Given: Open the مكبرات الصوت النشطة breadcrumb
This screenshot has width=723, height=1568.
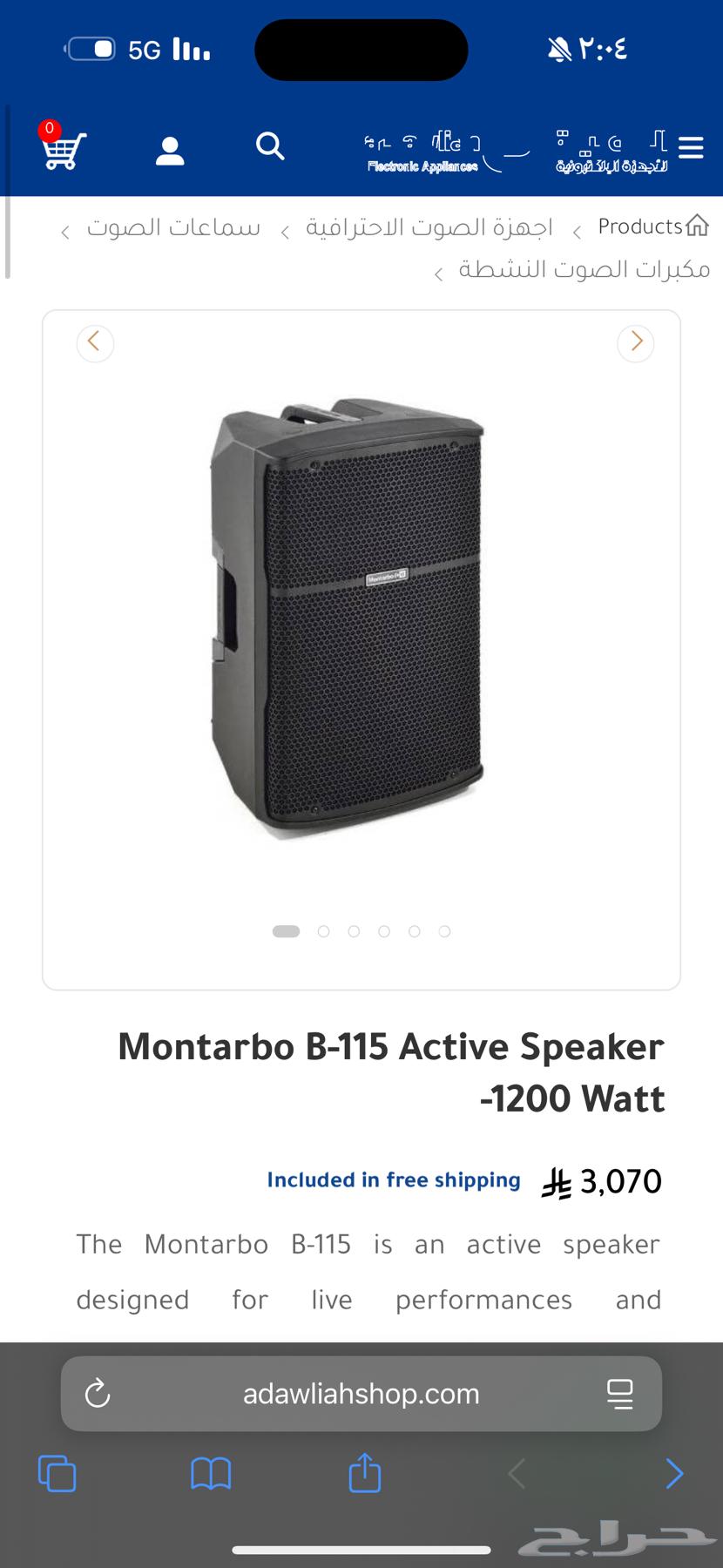Looking at the screenshot, I should click(584, 269).
